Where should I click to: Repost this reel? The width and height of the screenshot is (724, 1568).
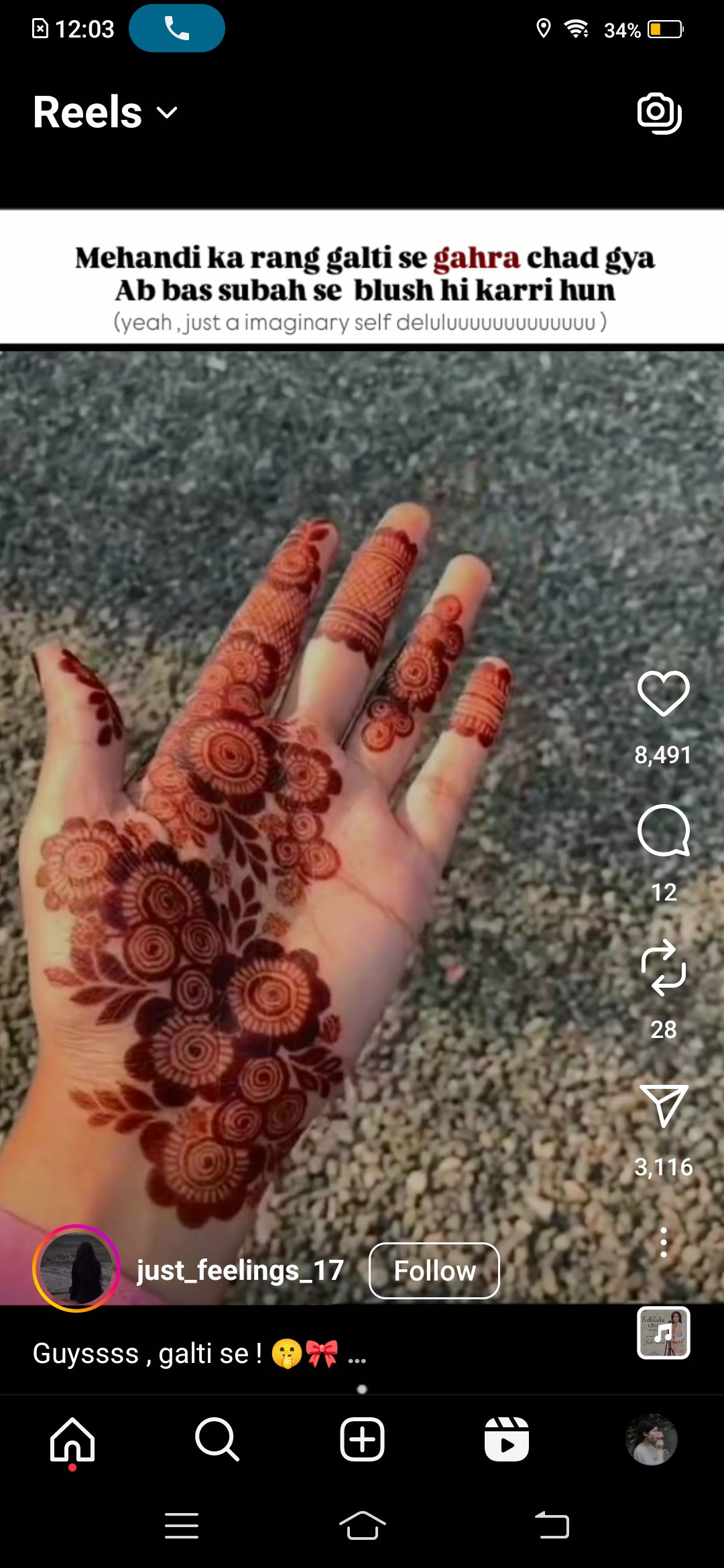pos(663,968)
